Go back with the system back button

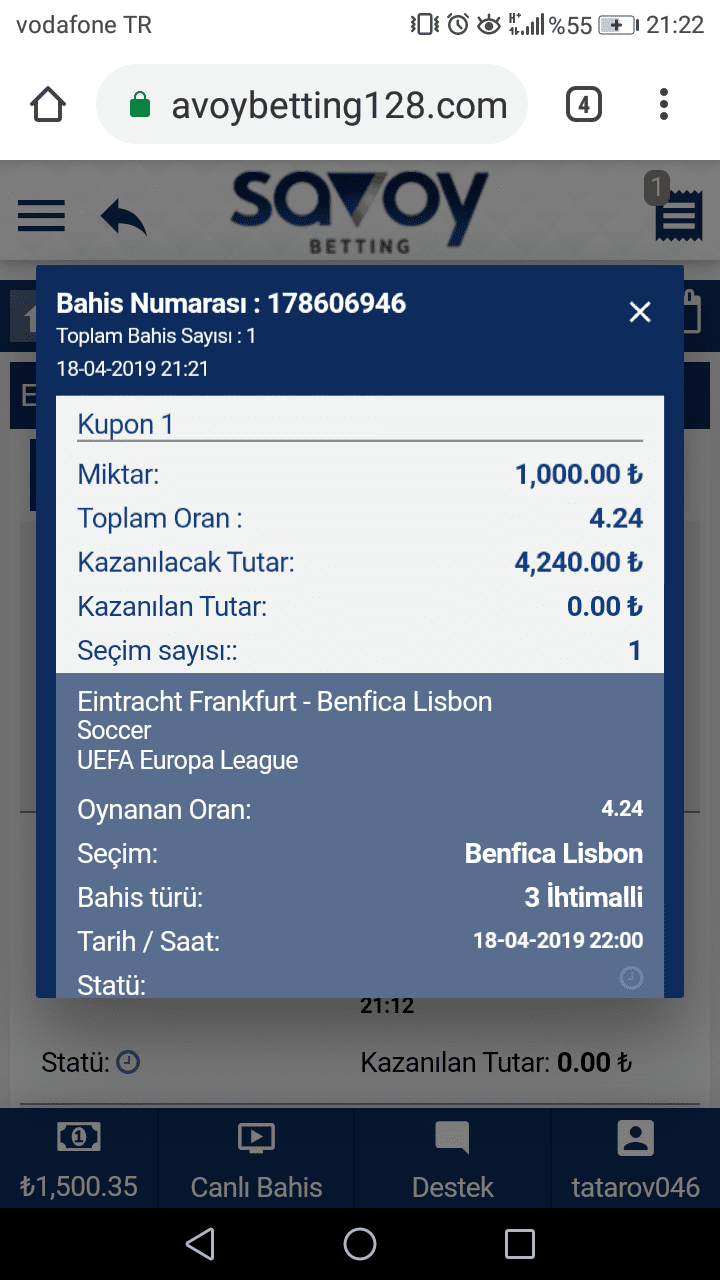200,1244
